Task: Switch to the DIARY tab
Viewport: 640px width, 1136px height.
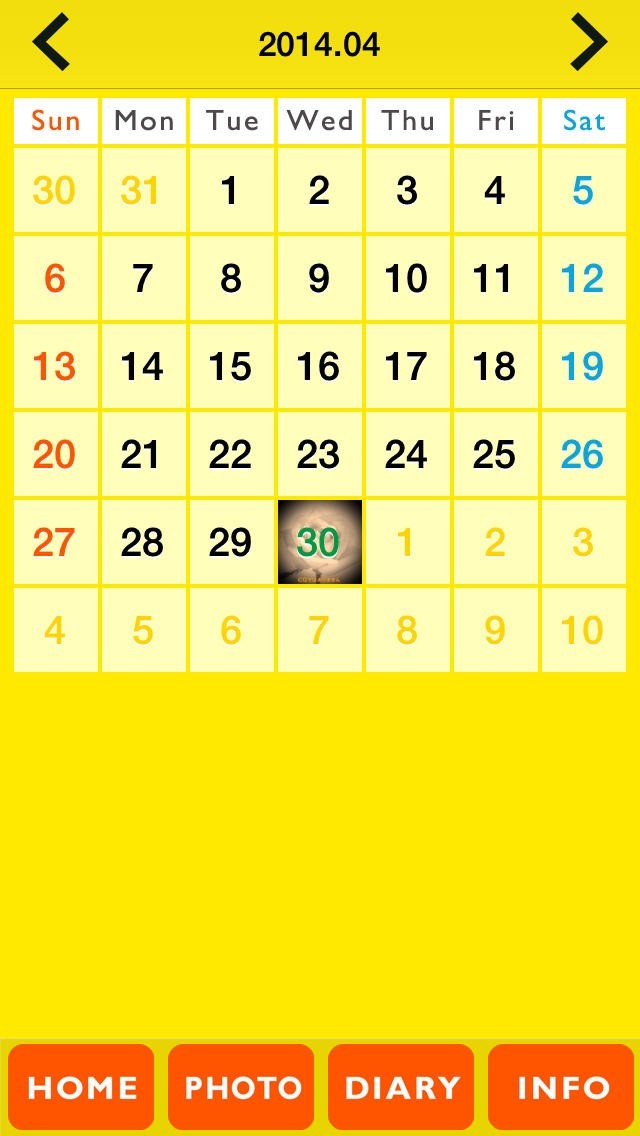Action: [401, 1087]
